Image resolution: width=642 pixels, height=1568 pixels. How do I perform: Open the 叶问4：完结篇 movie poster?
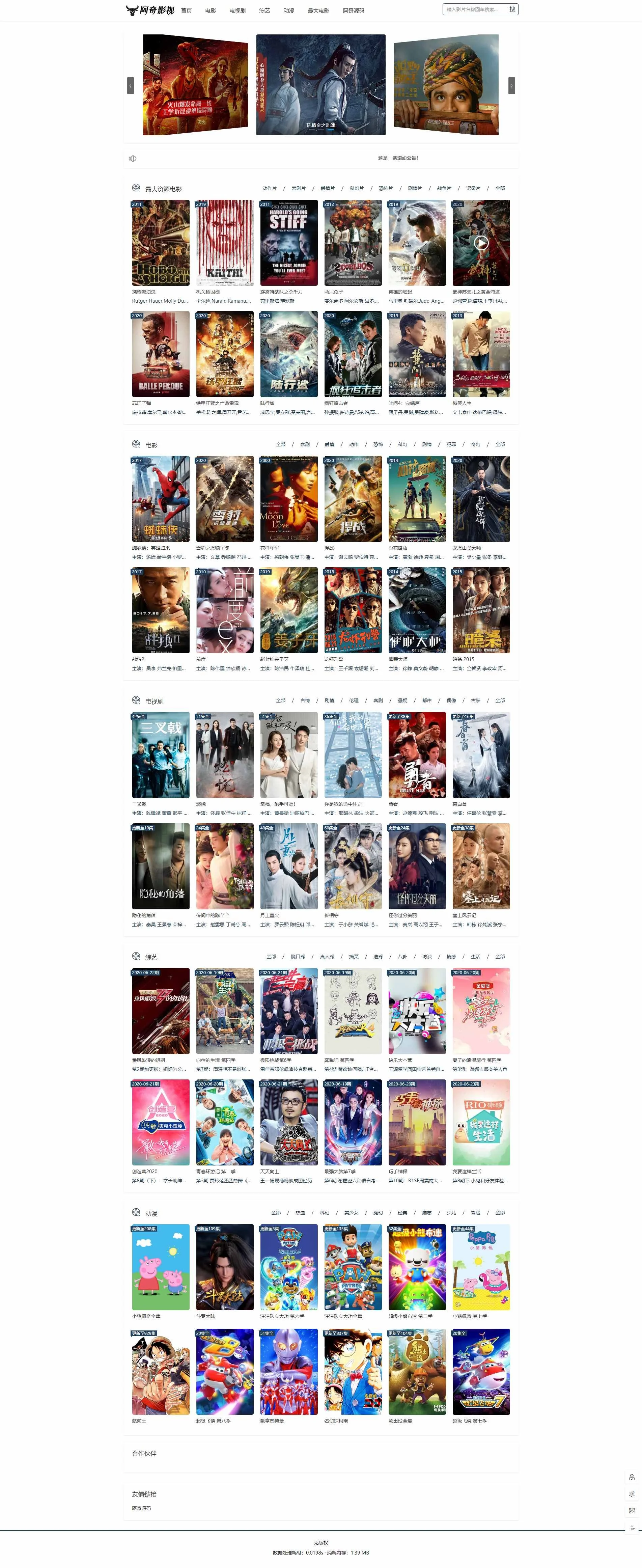(417, 354)
